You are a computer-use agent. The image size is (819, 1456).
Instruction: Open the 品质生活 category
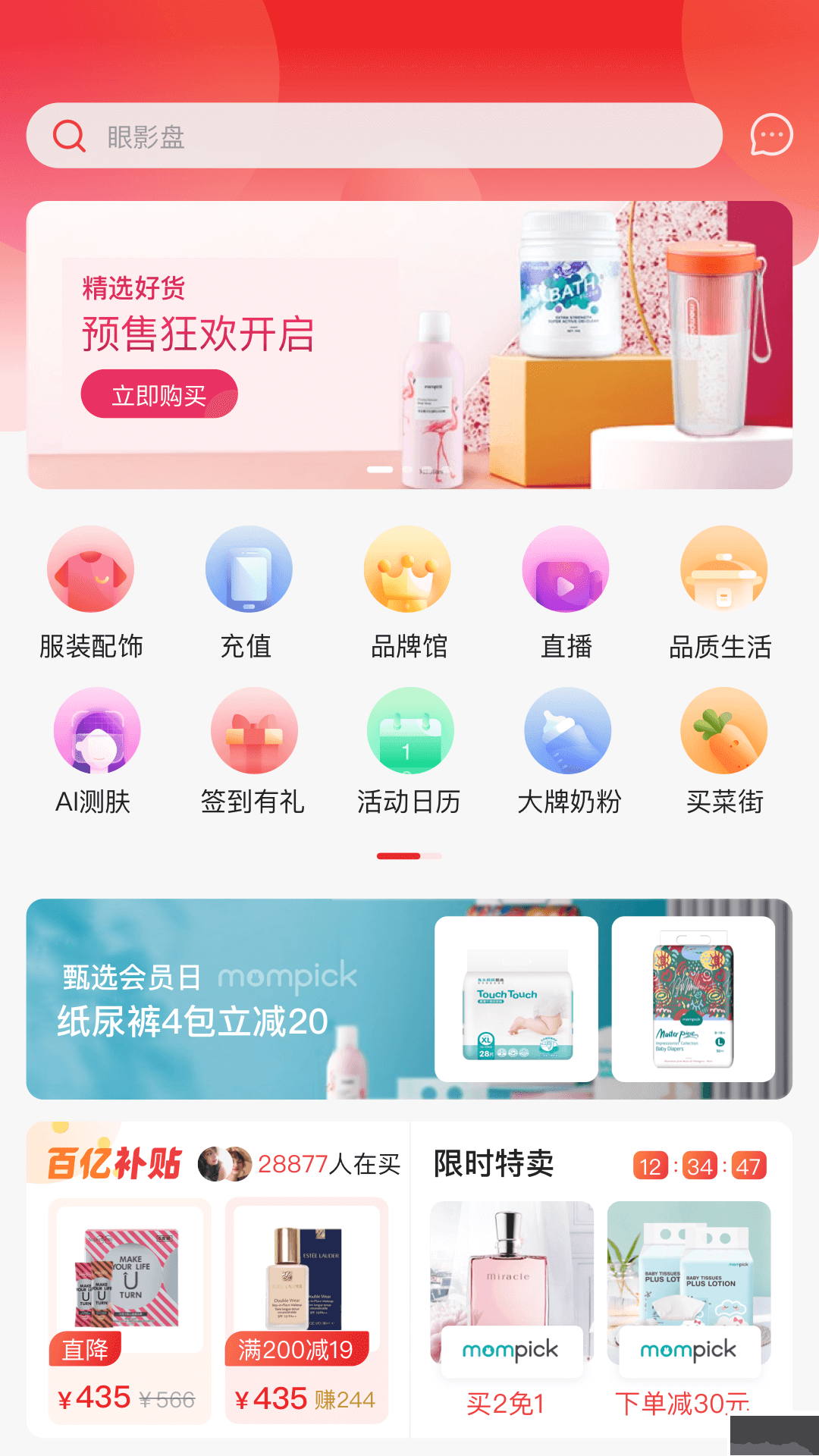click(723, 591)
